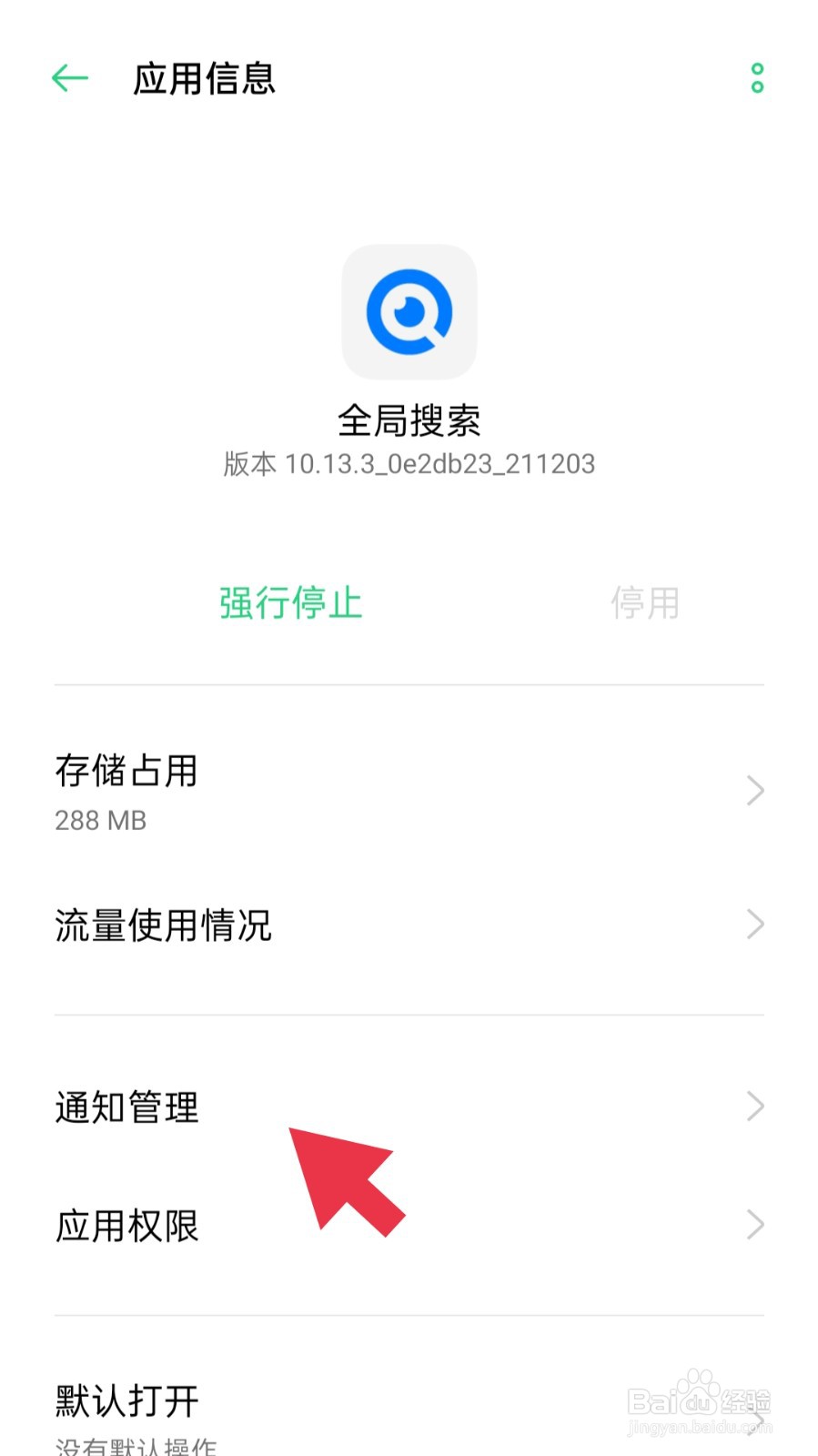Tap the 停用 disable button

645,602
